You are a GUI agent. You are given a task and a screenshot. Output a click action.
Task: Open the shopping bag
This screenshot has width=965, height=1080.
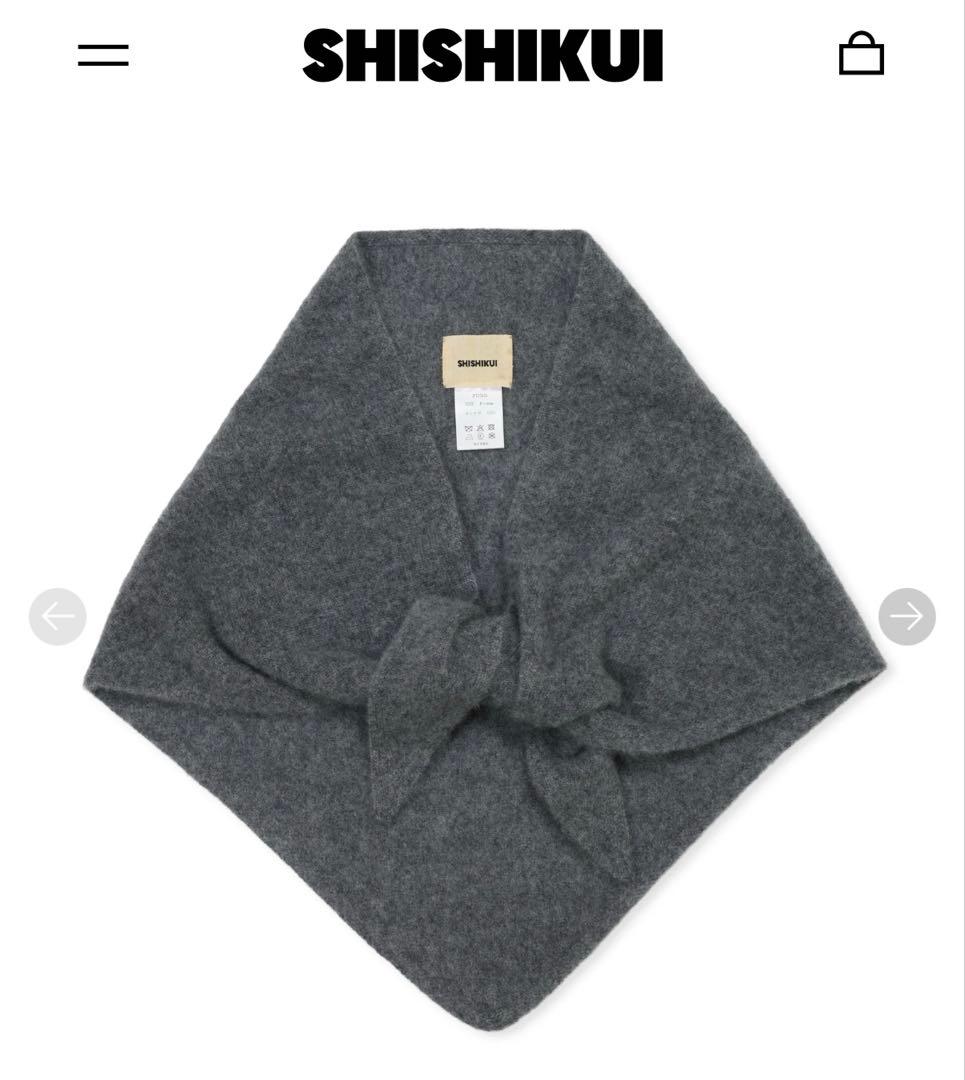click(x=861, y=55)
